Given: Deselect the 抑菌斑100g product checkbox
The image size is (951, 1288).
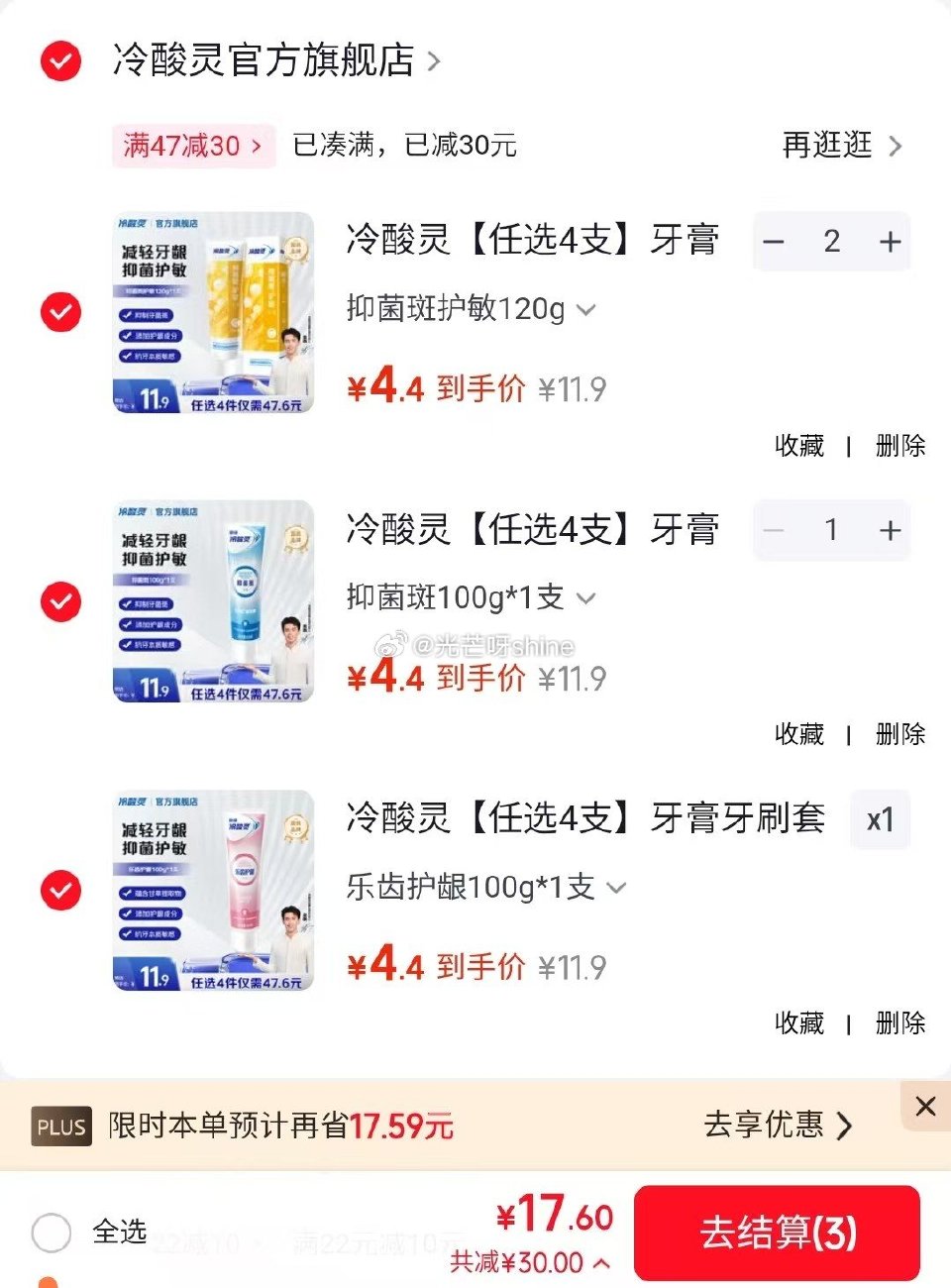Looking at the screenshot, I should [x=59, y=601].
